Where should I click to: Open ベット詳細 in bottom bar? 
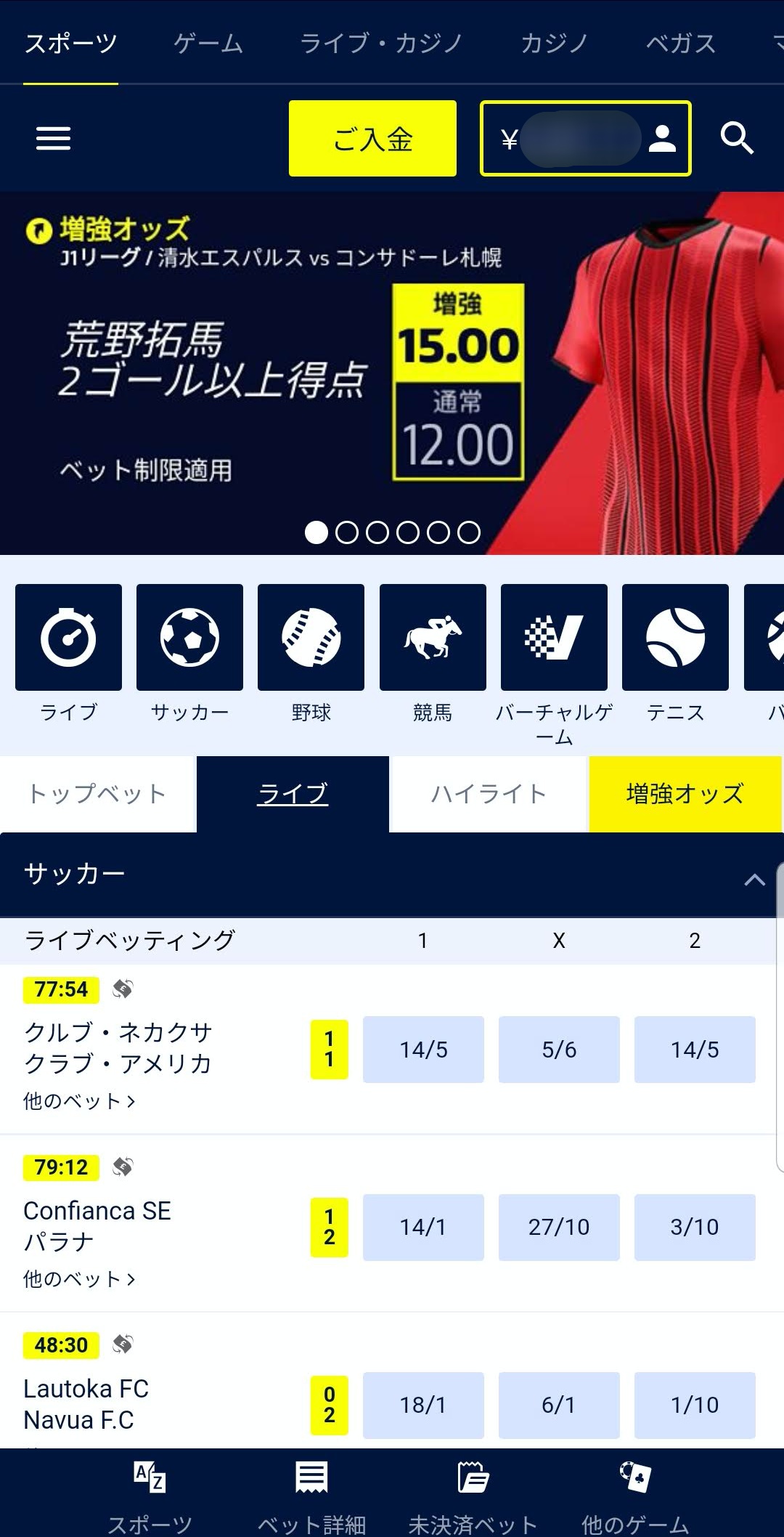point(311,1496)
